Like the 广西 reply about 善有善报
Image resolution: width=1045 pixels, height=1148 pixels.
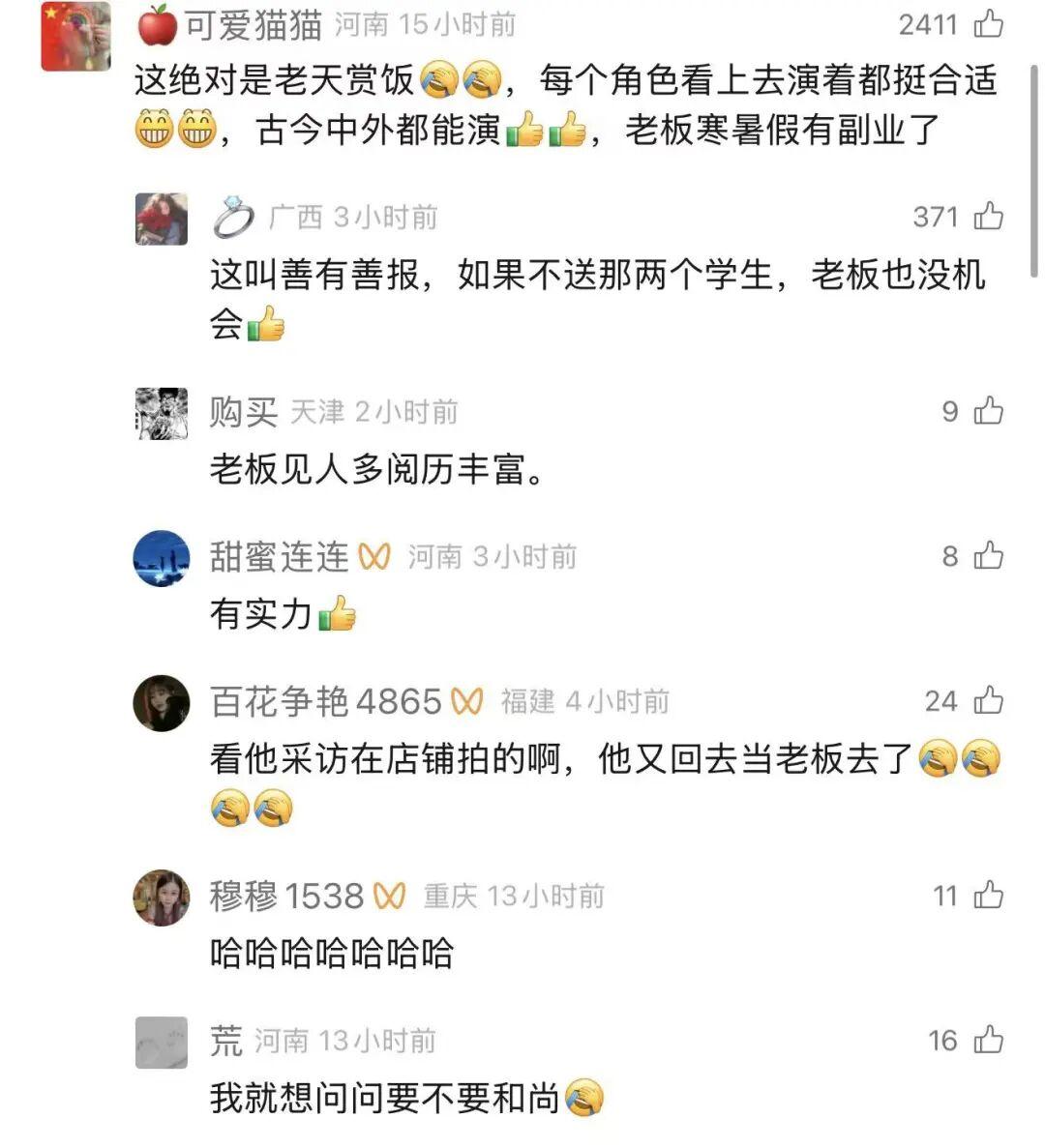(x=988, y=217)
